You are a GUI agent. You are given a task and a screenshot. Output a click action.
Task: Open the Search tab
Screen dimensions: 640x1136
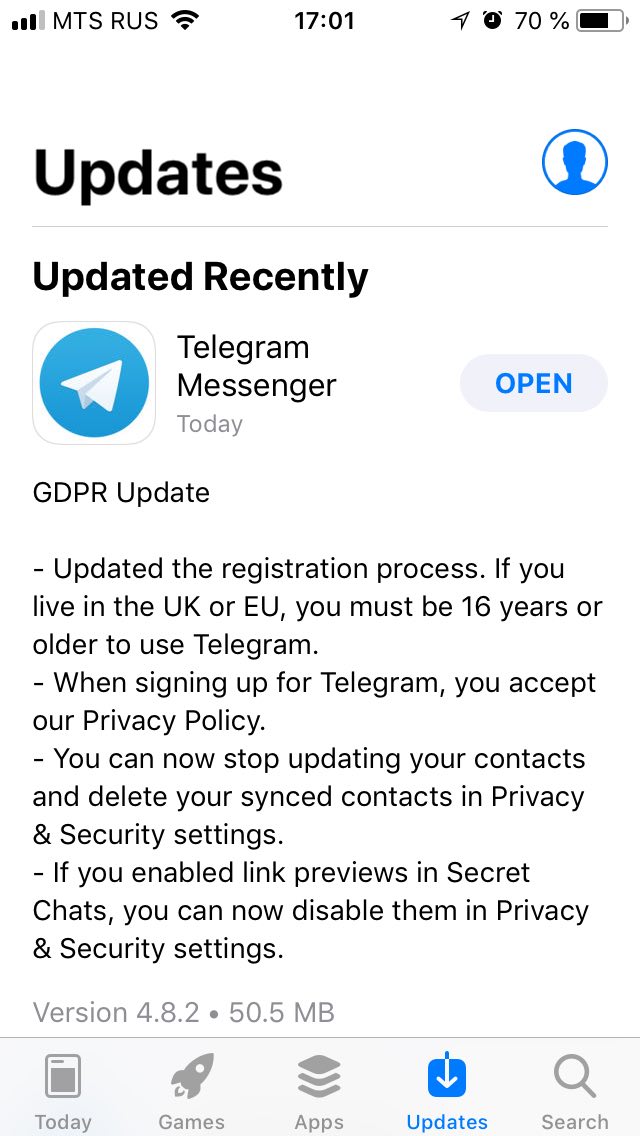[575, 1091]
